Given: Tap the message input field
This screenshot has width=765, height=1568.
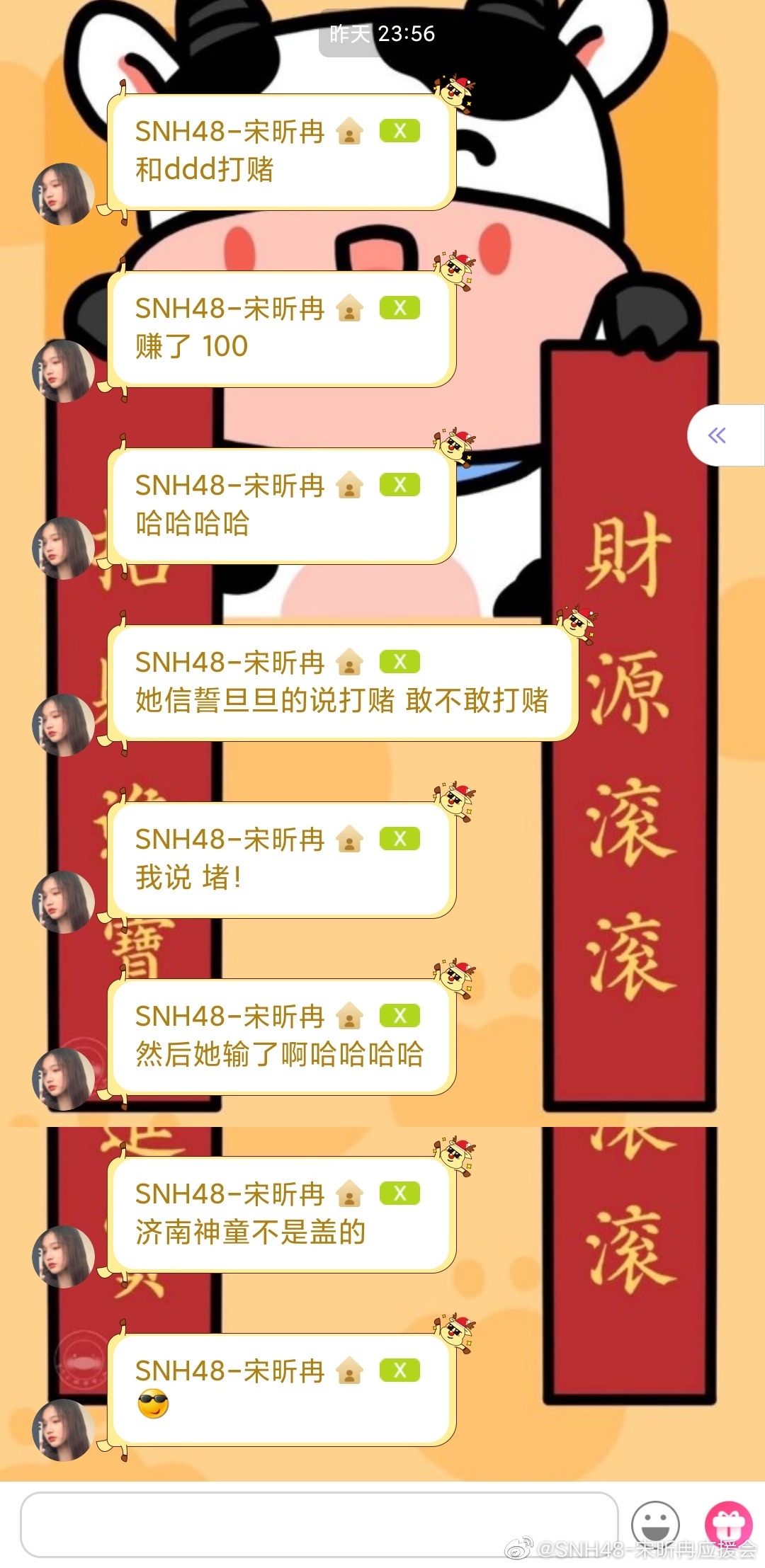Looking at the screenshot, I should tap(319, 1524).
